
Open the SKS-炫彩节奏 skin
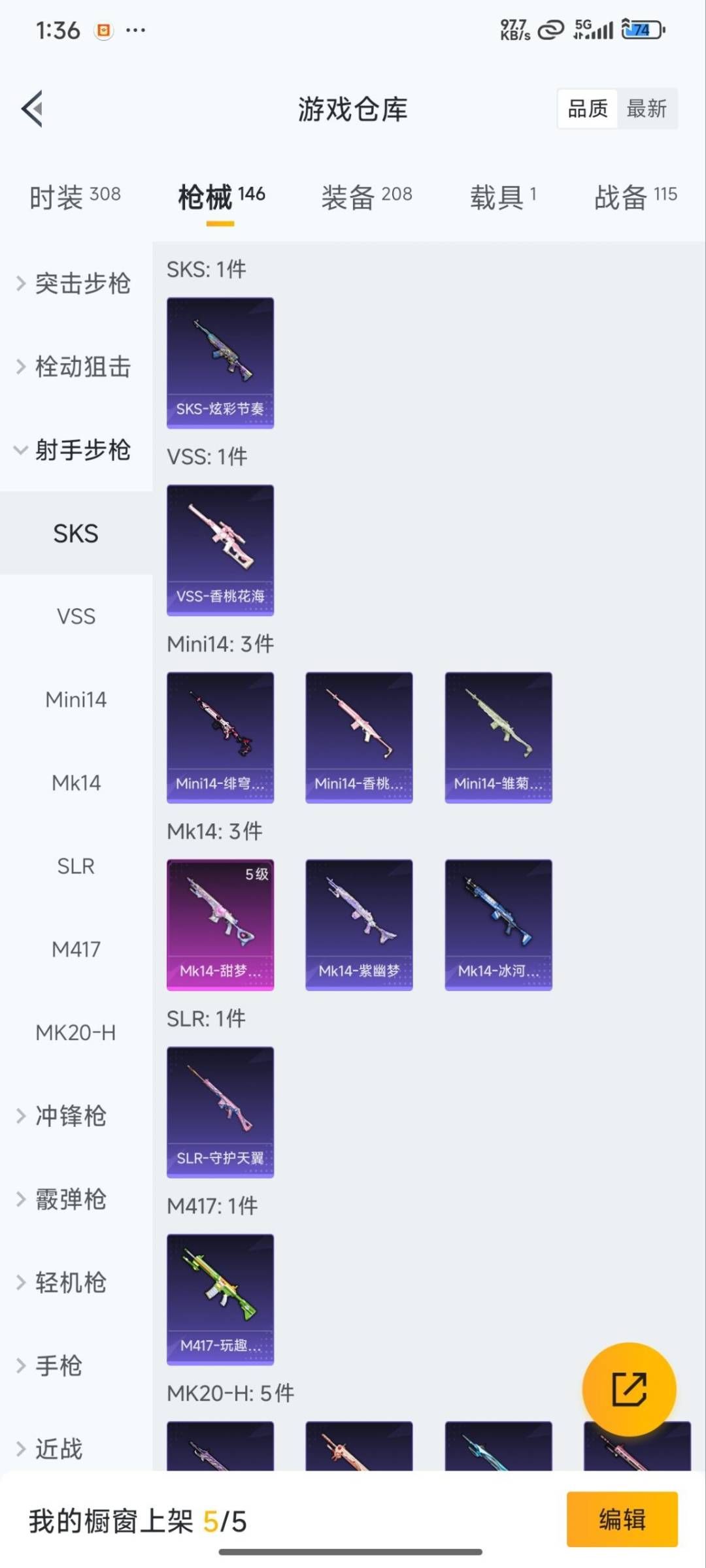pyautogui.click(x=220, y=363)
